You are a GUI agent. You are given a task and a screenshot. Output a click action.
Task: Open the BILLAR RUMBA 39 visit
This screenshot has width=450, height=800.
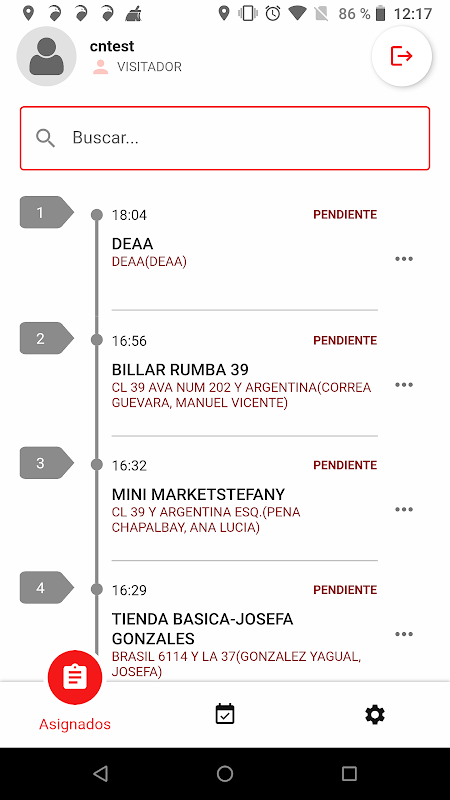(244, 379)
